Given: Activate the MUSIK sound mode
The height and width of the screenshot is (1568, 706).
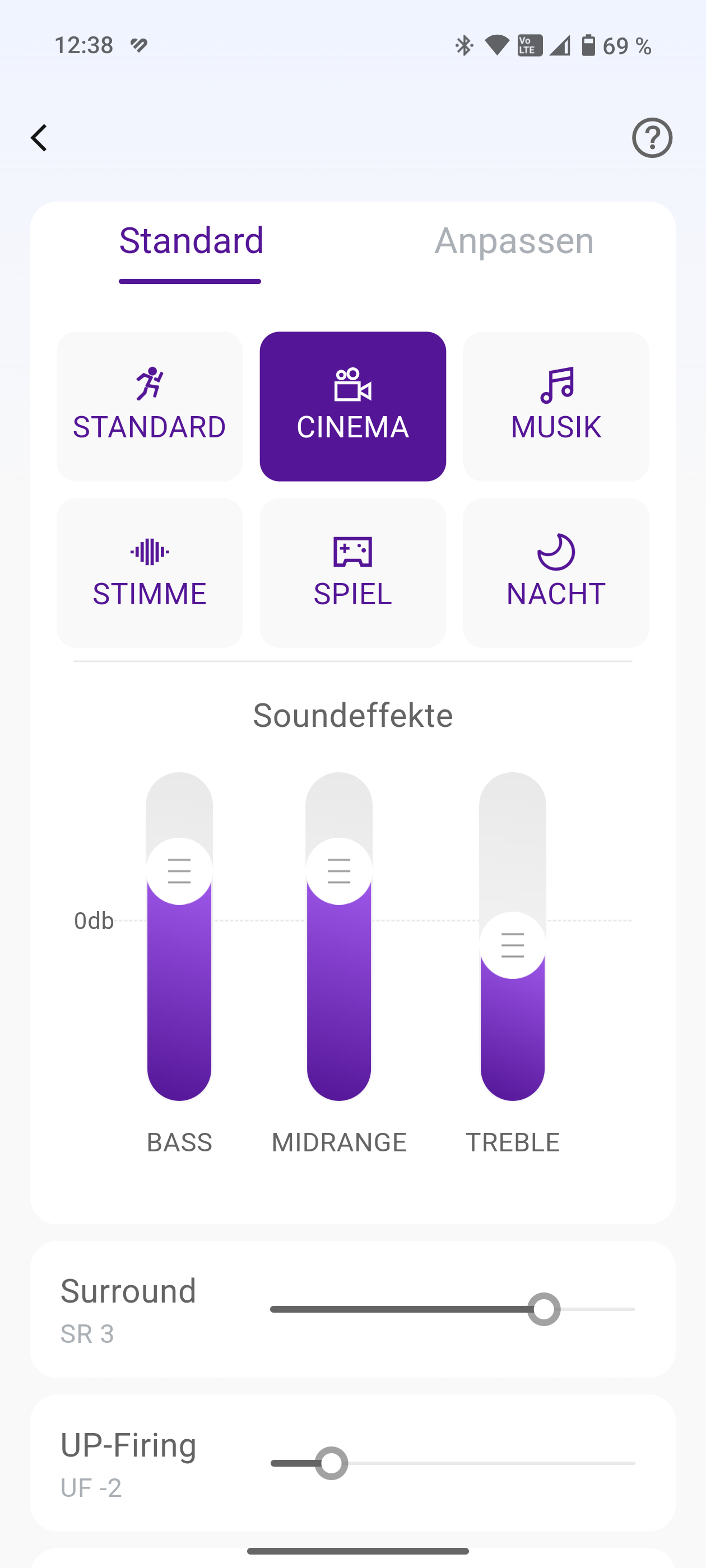Looking at the screenshot, I should tap(555, 406).
